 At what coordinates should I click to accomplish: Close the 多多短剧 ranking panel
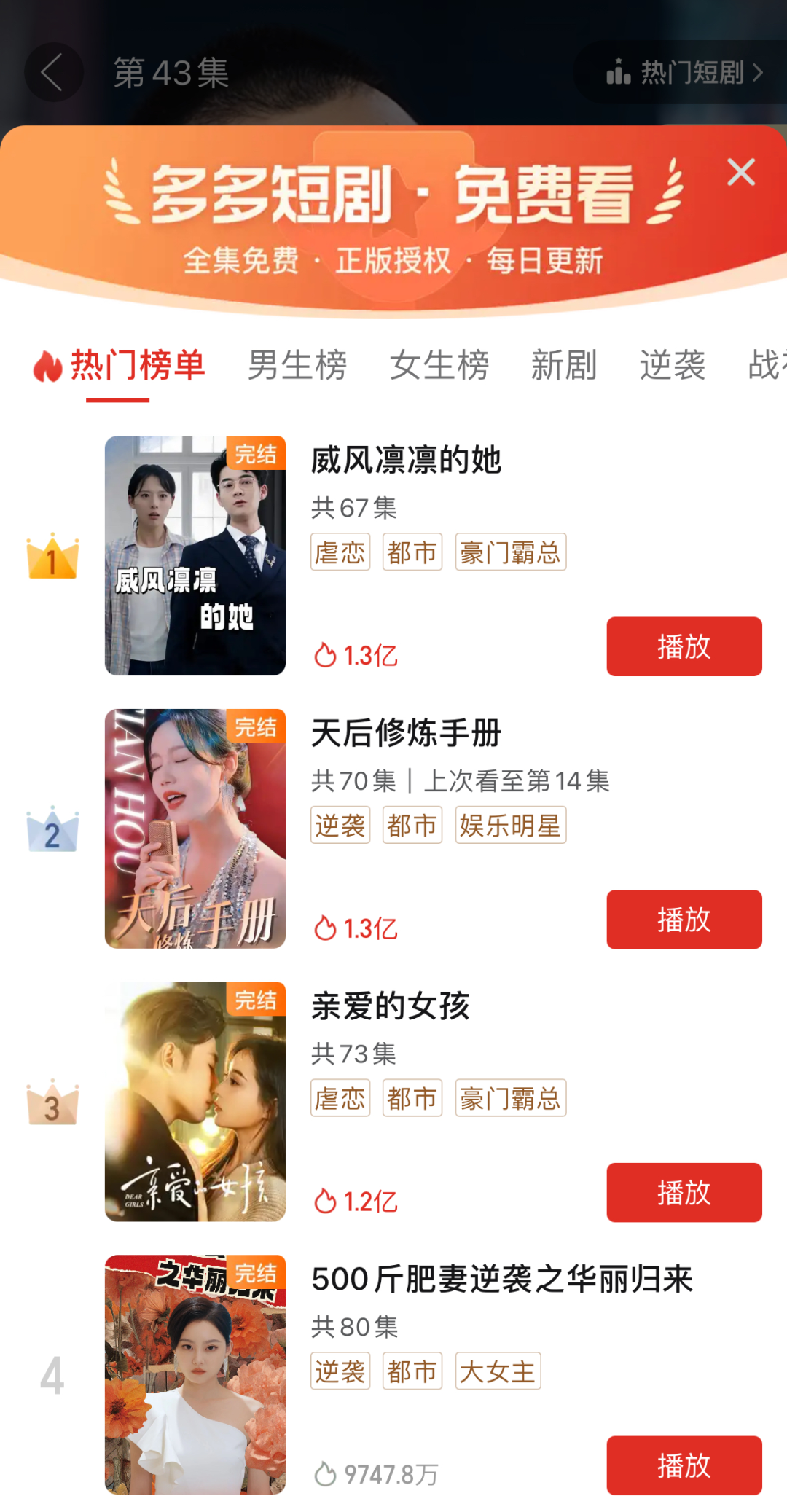(740, 173)
